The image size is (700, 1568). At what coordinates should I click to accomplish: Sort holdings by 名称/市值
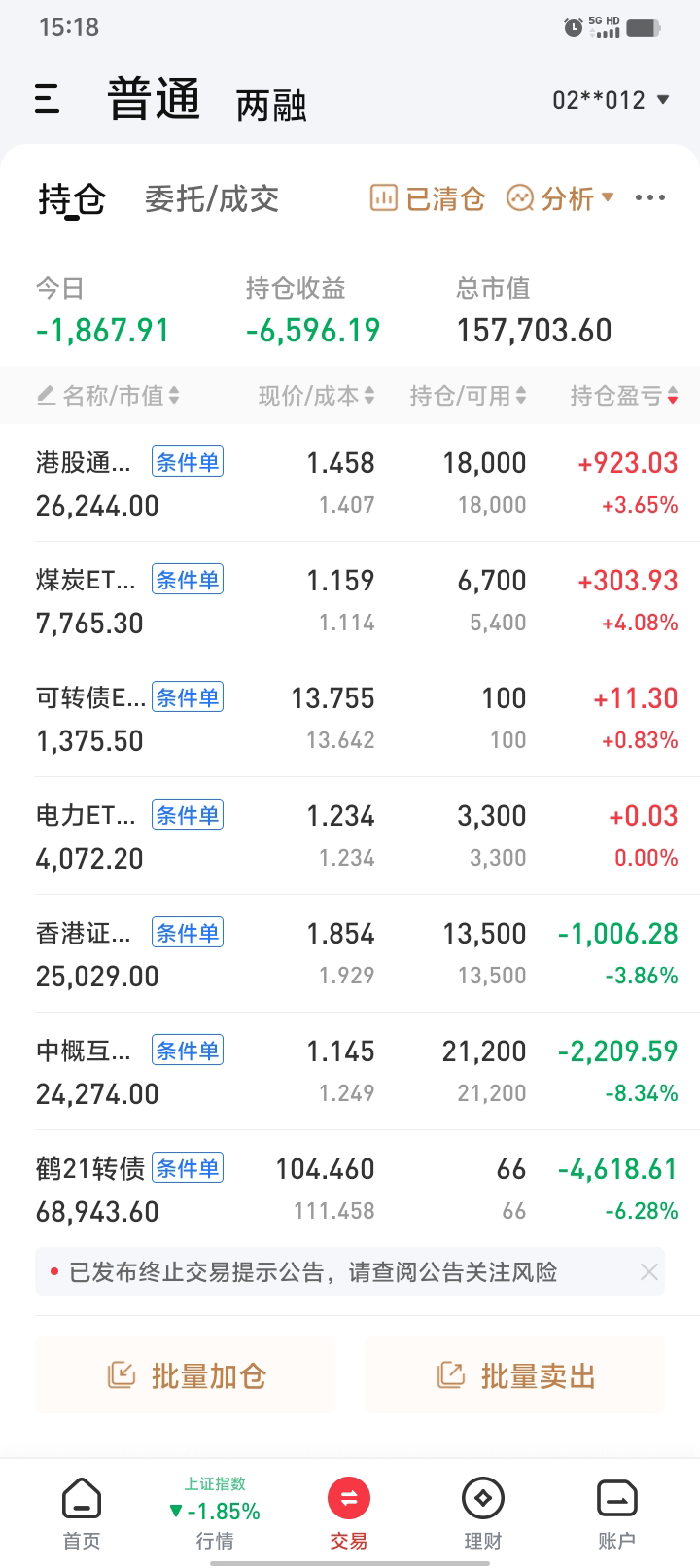click(108, 395)
